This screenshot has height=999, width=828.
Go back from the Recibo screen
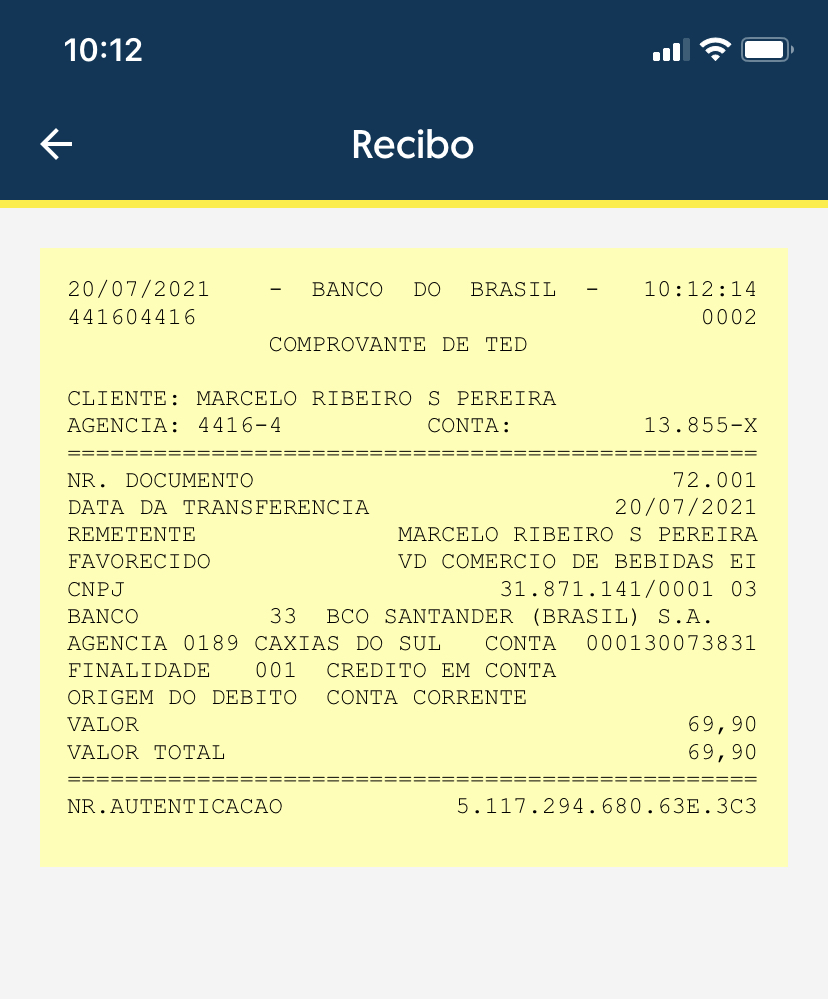point(56,145)
